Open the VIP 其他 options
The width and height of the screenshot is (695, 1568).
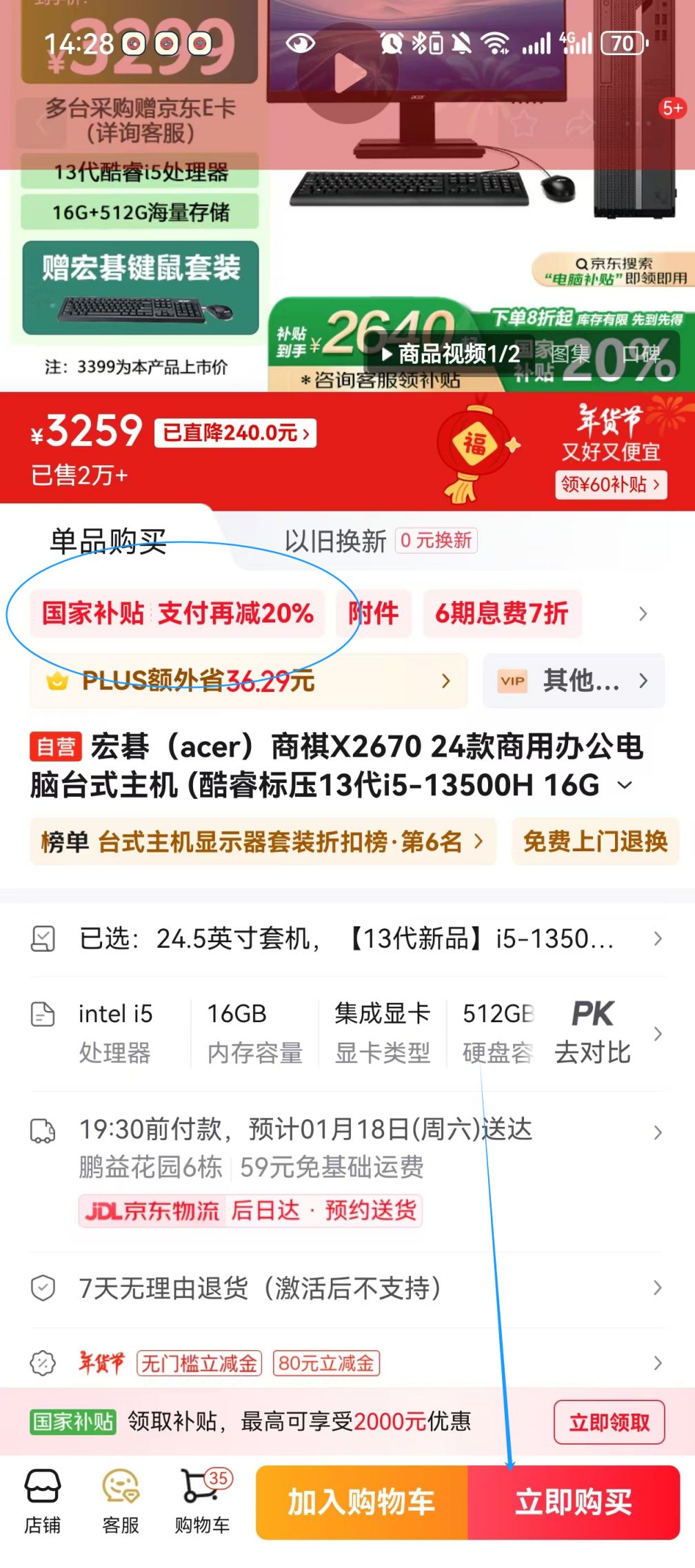(574, 681)
